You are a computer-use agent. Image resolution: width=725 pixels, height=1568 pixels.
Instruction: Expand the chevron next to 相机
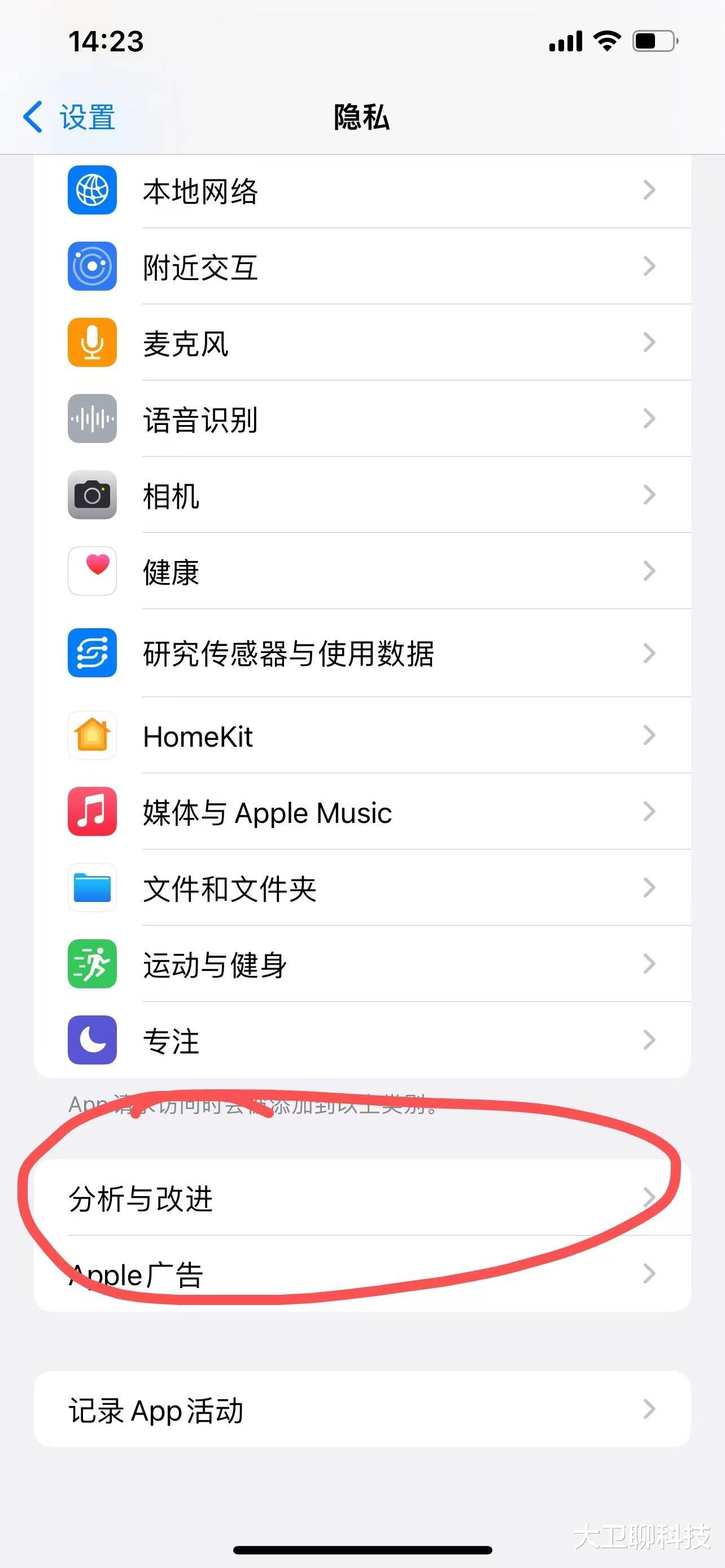coord(648,495)
